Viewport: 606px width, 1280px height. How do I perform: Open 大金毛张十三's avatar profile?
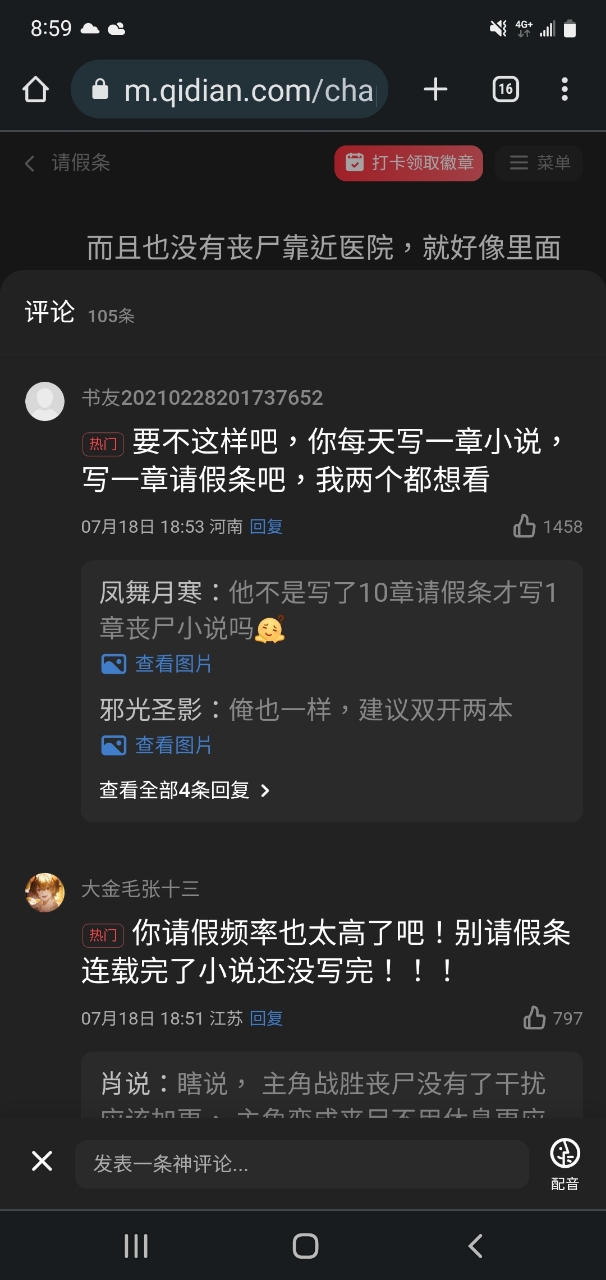pyautogui.click(x=45, y=892)
